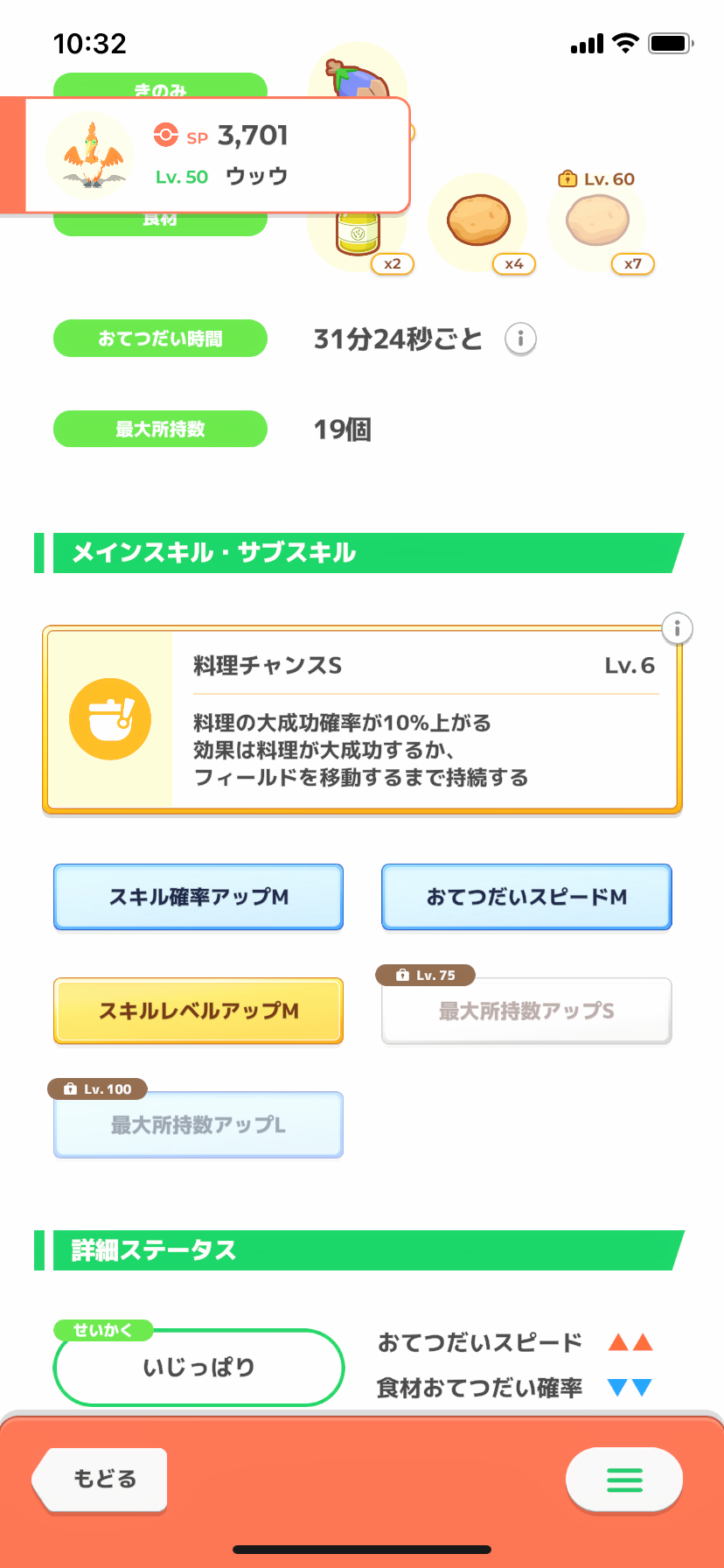Screen dimensions: 724x1568
Task: Show info about おてつだい時間
Action: (520, 339)
